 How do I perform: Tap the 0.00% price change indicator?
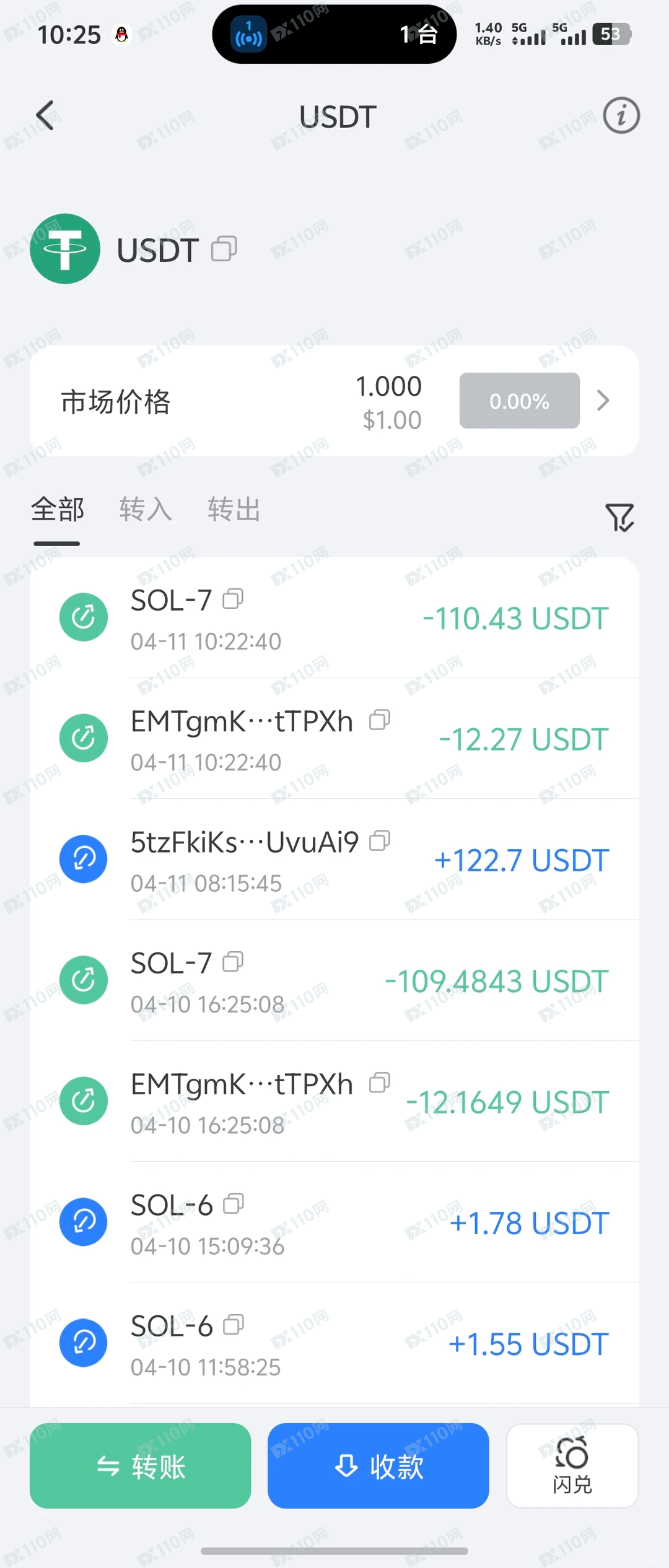[x=518, y=401]
